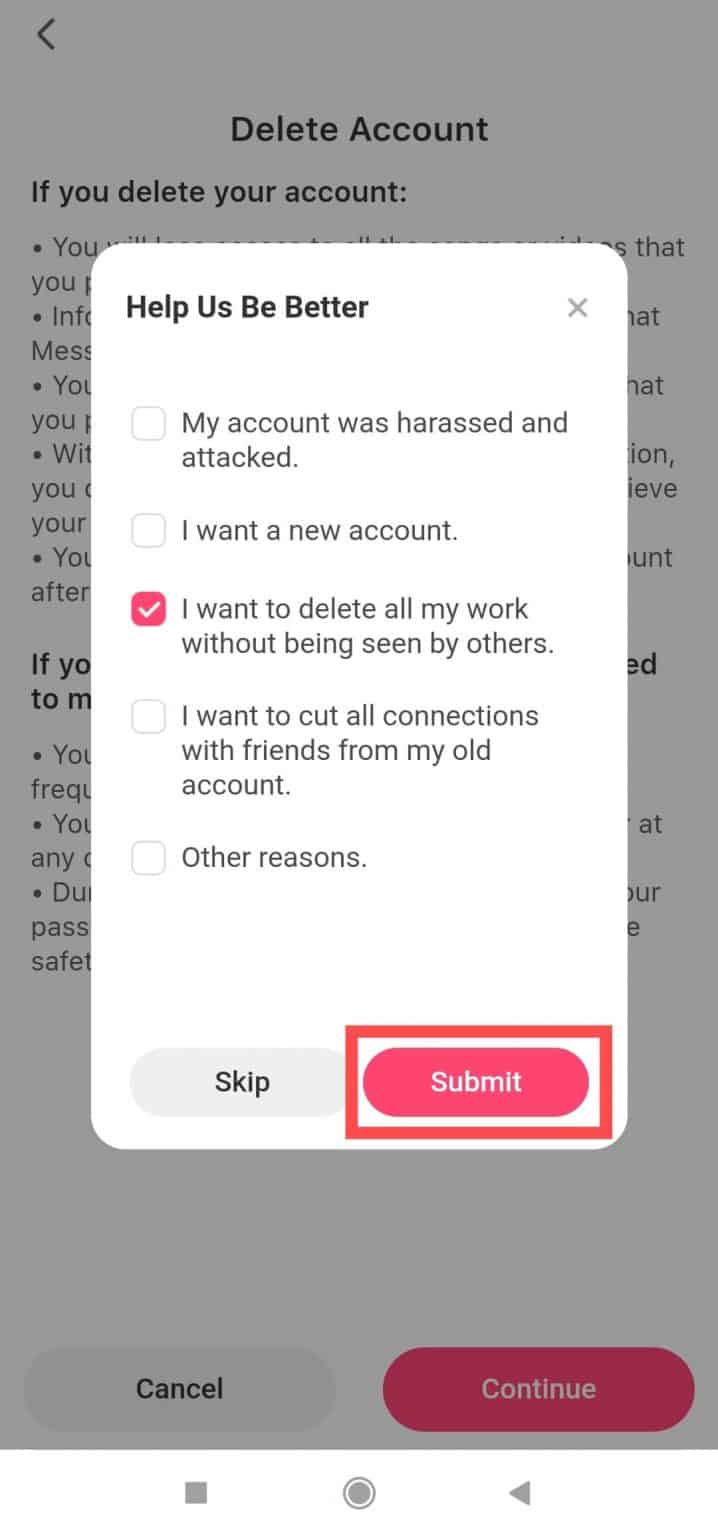Screen dimensions: 718x1536
Task: Tap the system home button
Action: 359,1493
